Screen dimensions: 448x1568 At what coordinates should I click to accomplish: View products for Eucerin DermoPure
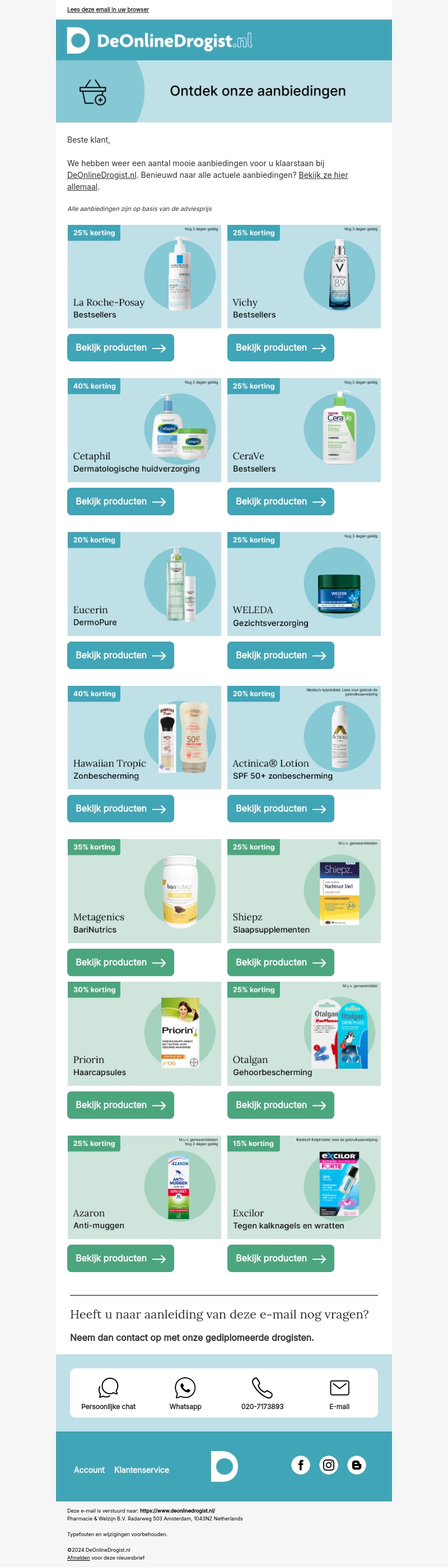coord(120,656)
